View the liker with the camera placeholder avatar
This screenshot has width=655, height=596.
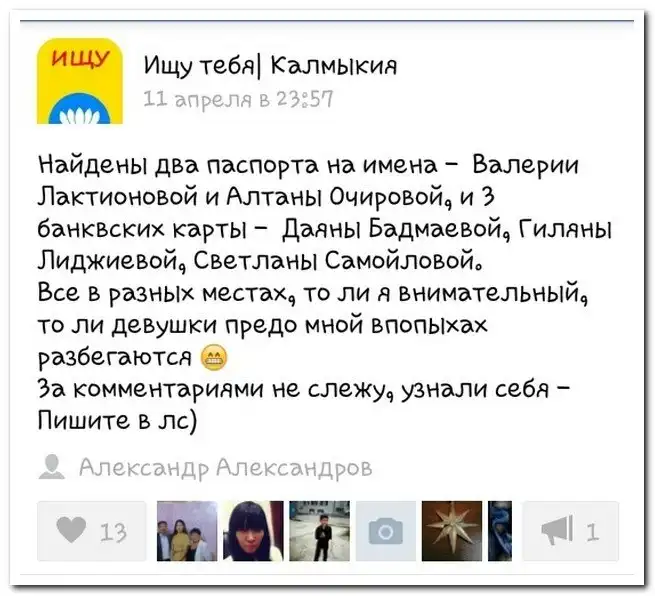pos(383,531)
